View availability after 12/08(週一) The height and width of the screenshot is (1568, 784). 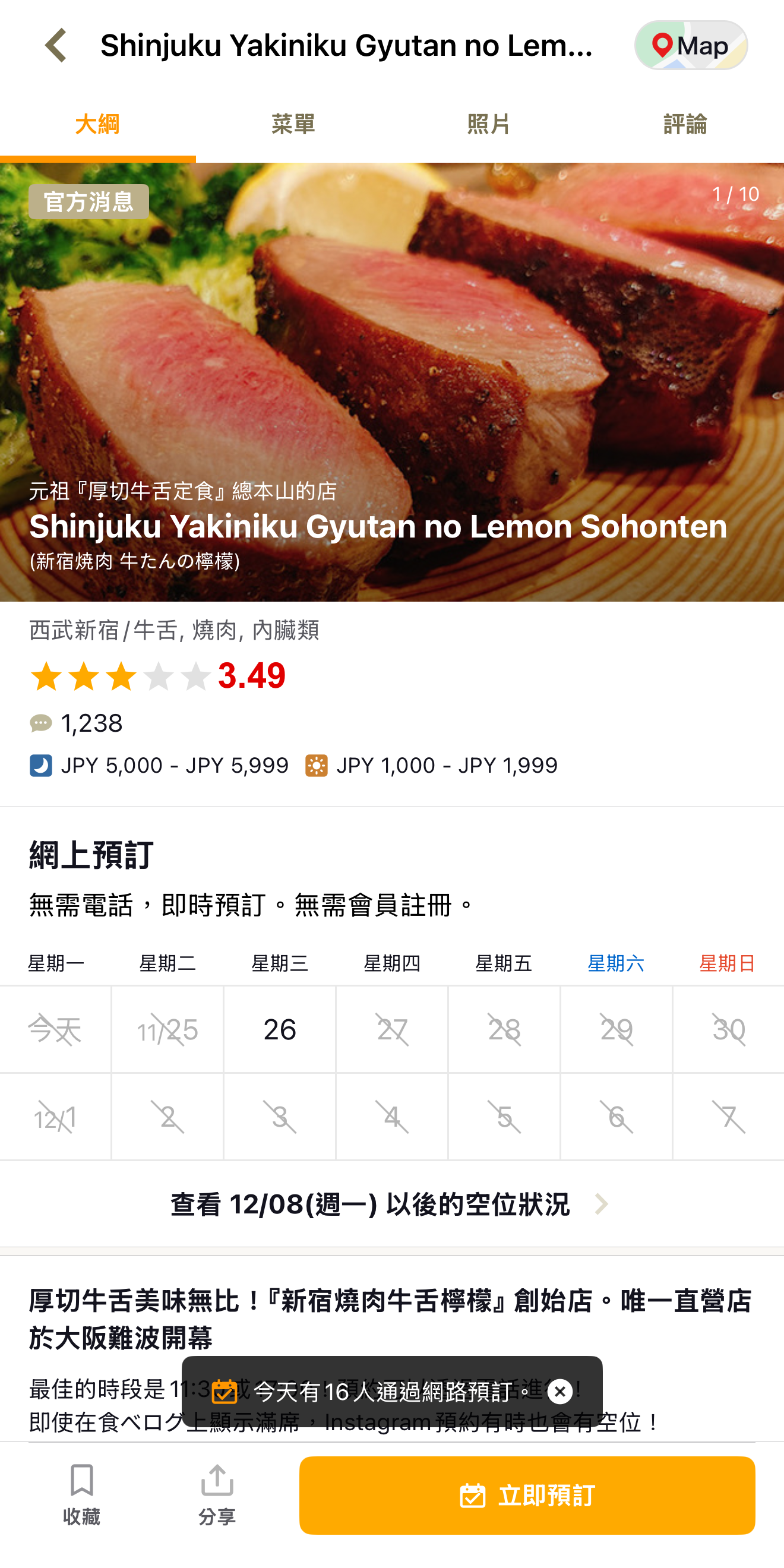pyautogui.click(x=391, y=1204)
